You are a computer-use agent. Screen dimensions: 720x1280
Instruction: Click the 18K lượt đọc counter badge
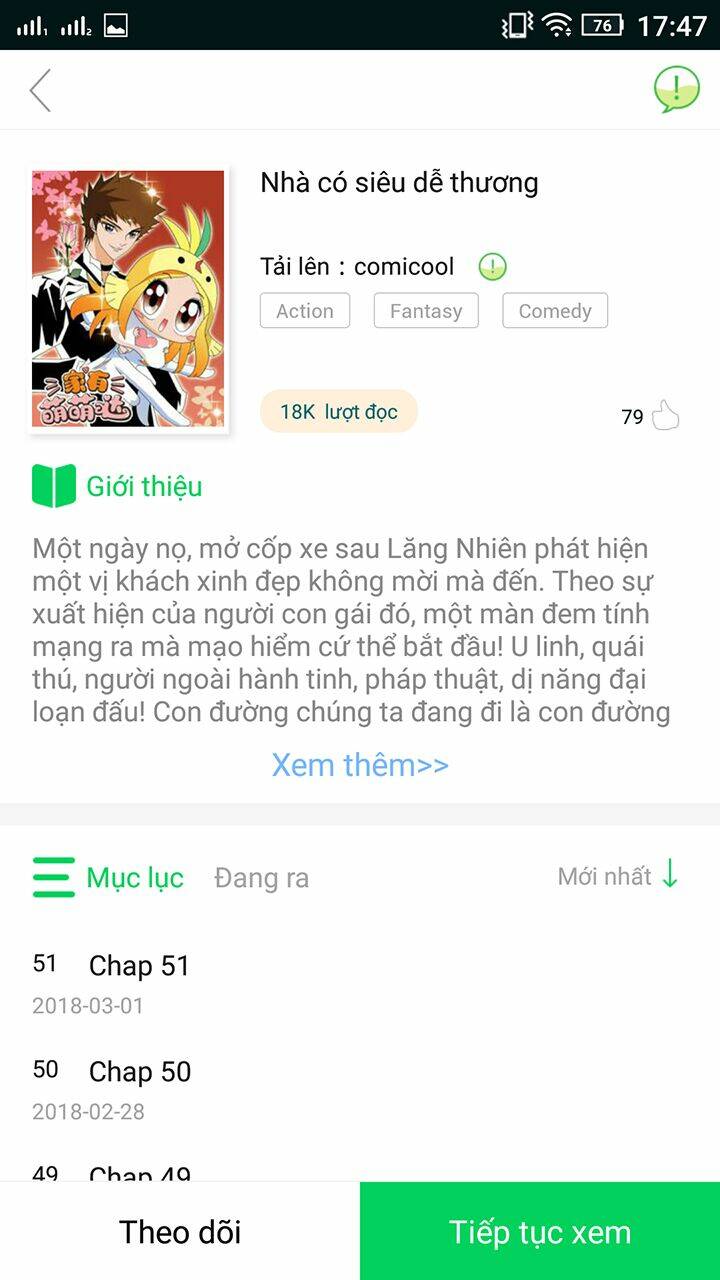[x=338, y=411]
